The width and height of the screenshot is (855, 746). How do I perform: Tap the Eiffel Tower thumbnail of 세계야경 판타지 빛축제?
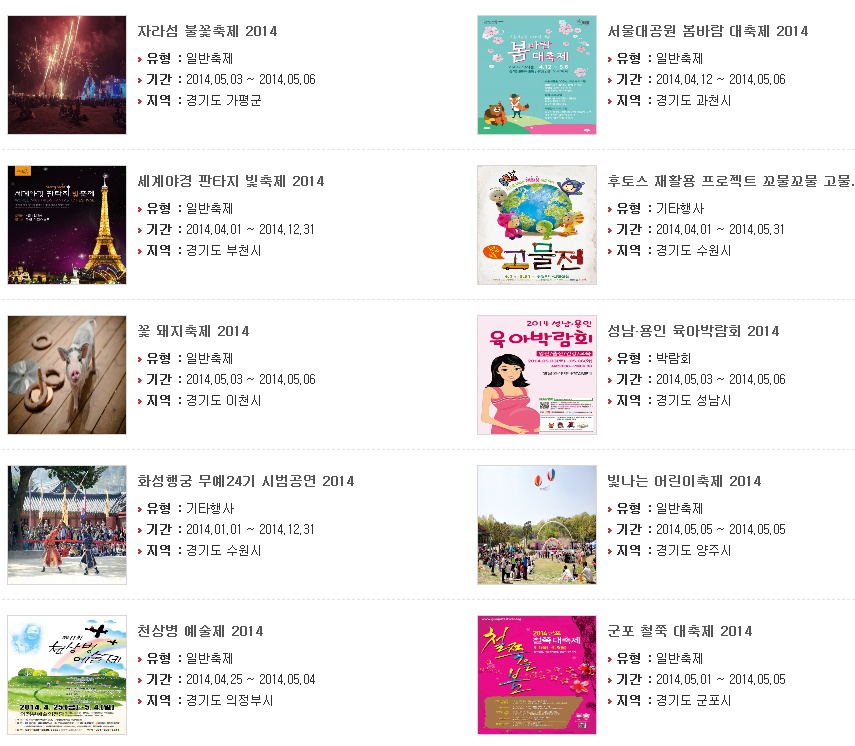[x=67, y=225]
